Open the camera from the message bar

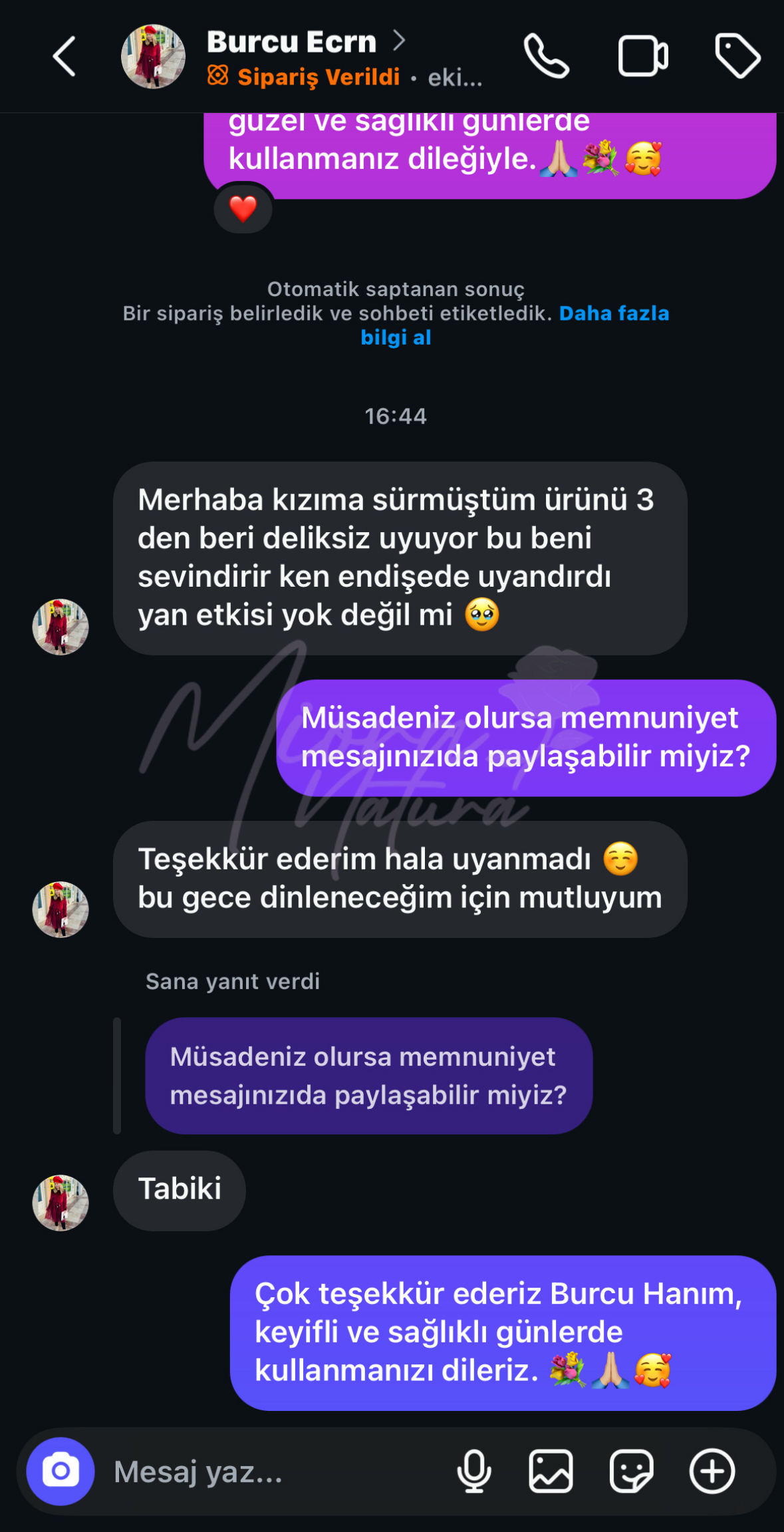61,1471
